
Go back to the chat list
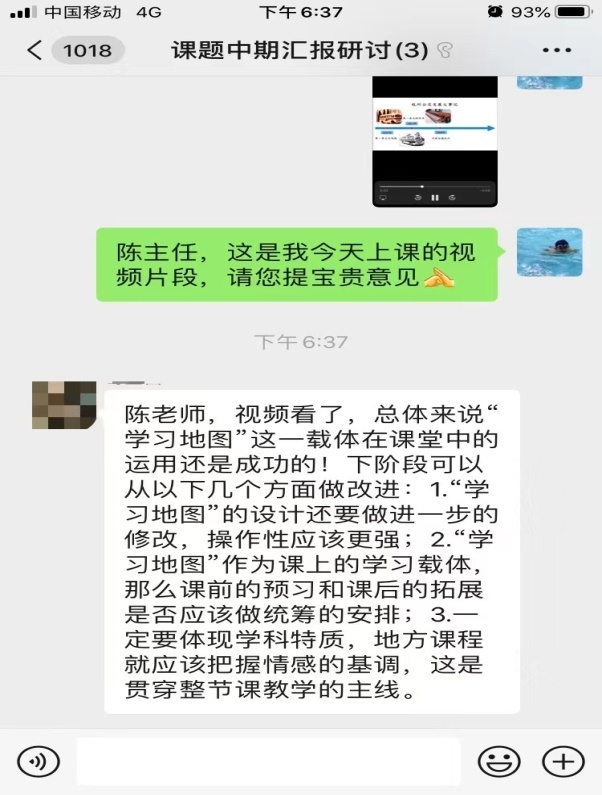click(35, 50)
